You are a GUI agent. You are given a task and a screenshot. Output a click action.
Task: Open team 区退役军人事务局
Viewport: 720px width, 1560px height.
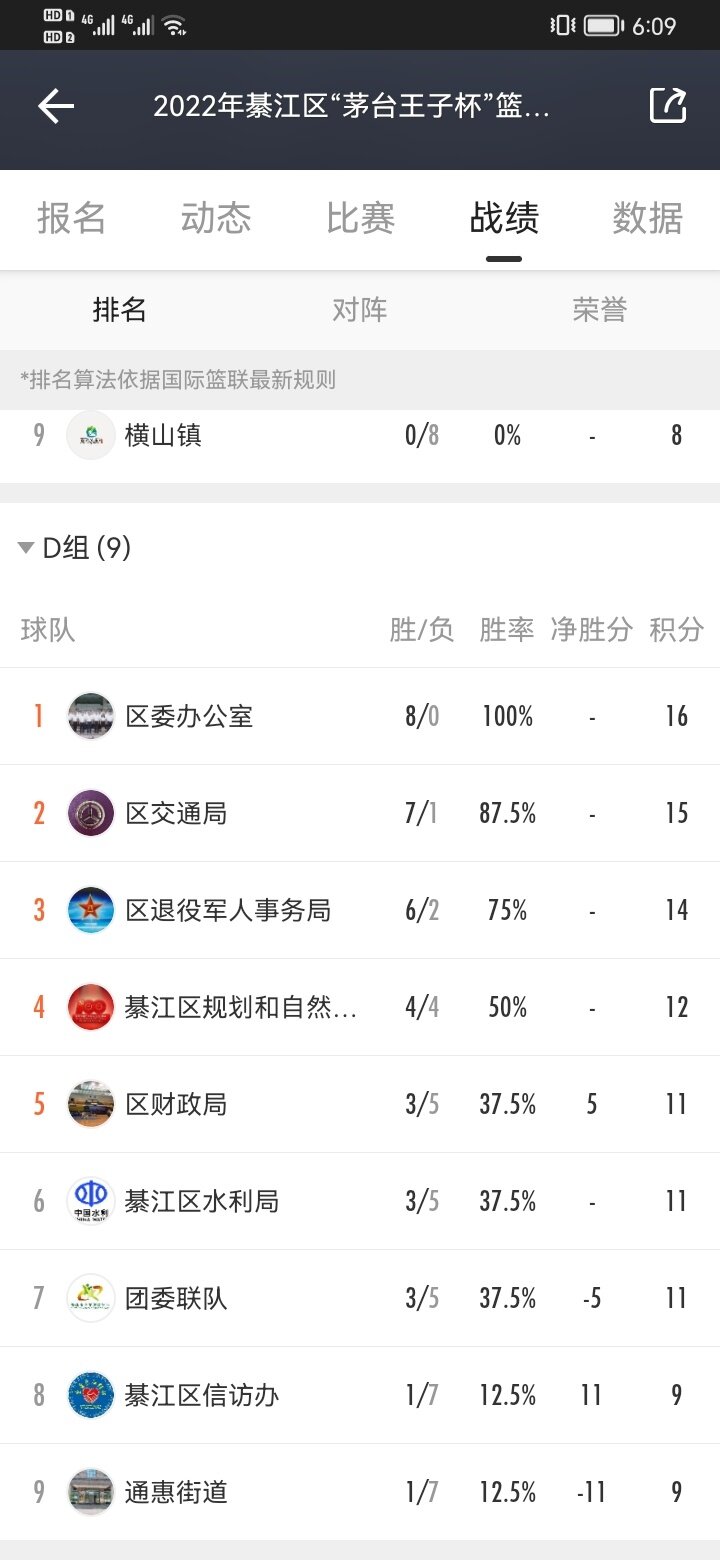point(360,910)
